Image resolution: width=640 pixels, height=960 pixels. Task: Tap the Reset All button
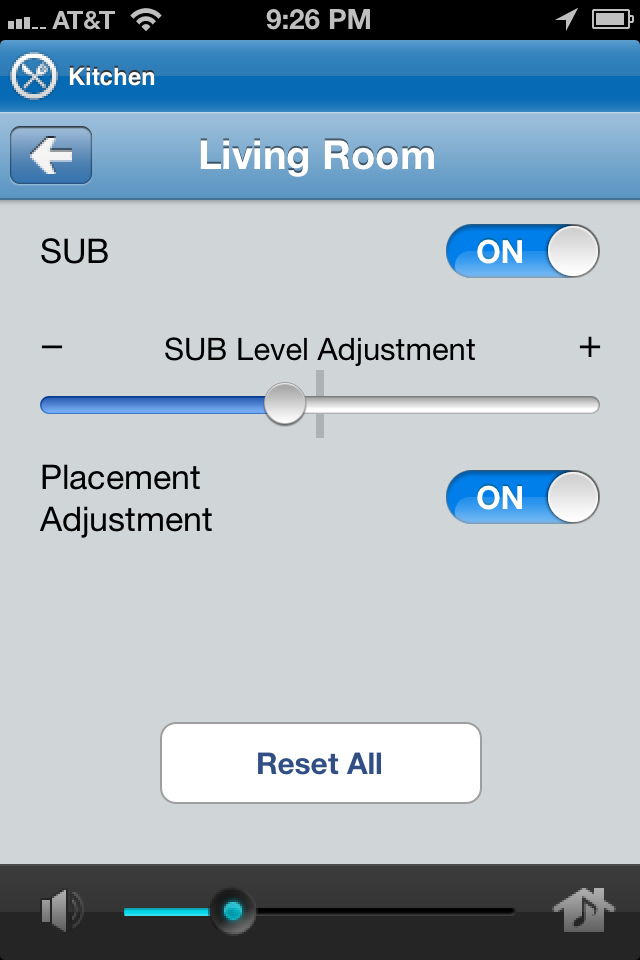[x=320, y=763]
